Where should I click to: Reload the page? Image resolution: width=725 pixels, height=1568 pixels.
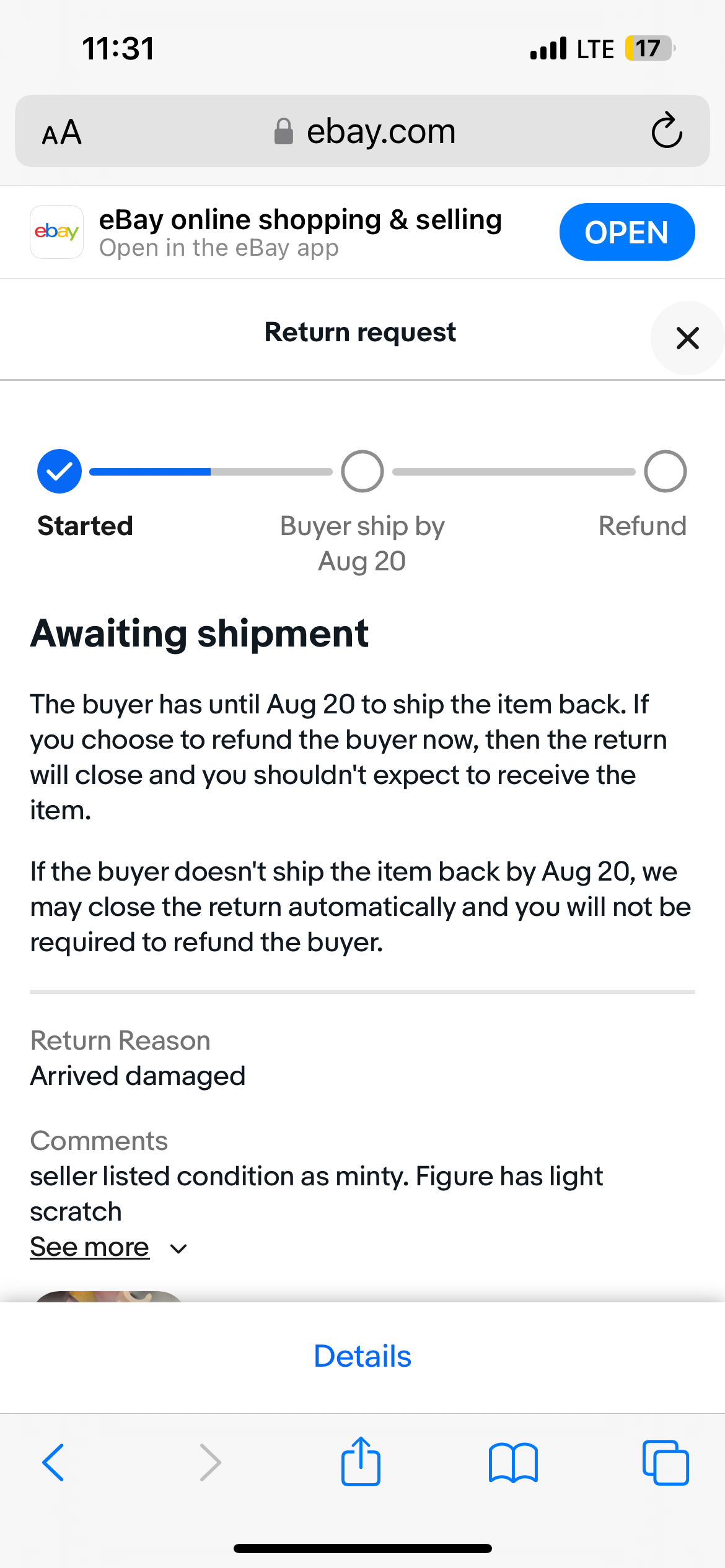tap(667, 131)
